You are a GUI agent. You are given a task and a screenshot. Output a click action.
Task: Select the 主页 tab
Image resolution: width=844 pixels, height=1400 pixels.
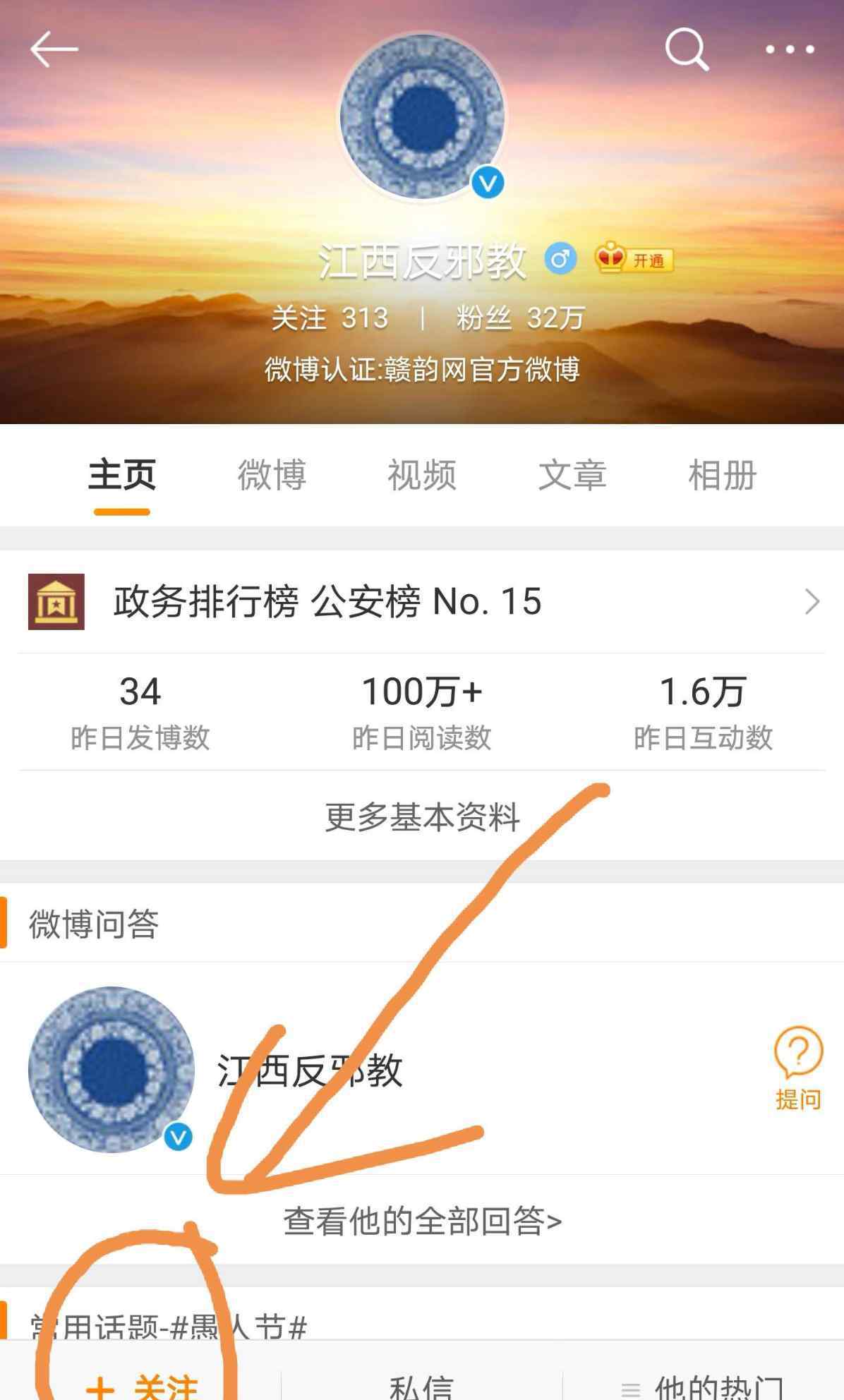pos(121,474)
